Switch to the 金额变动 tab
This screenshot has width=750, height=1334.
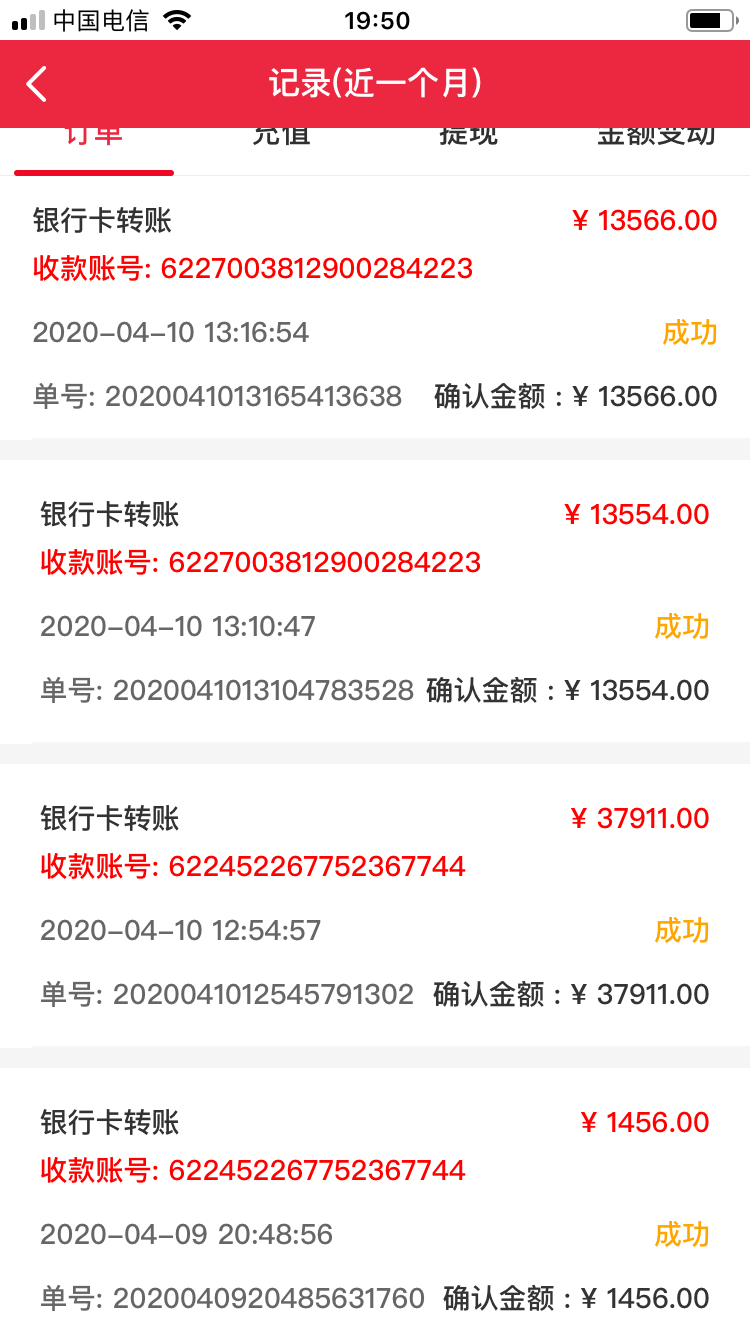point(656,140)
